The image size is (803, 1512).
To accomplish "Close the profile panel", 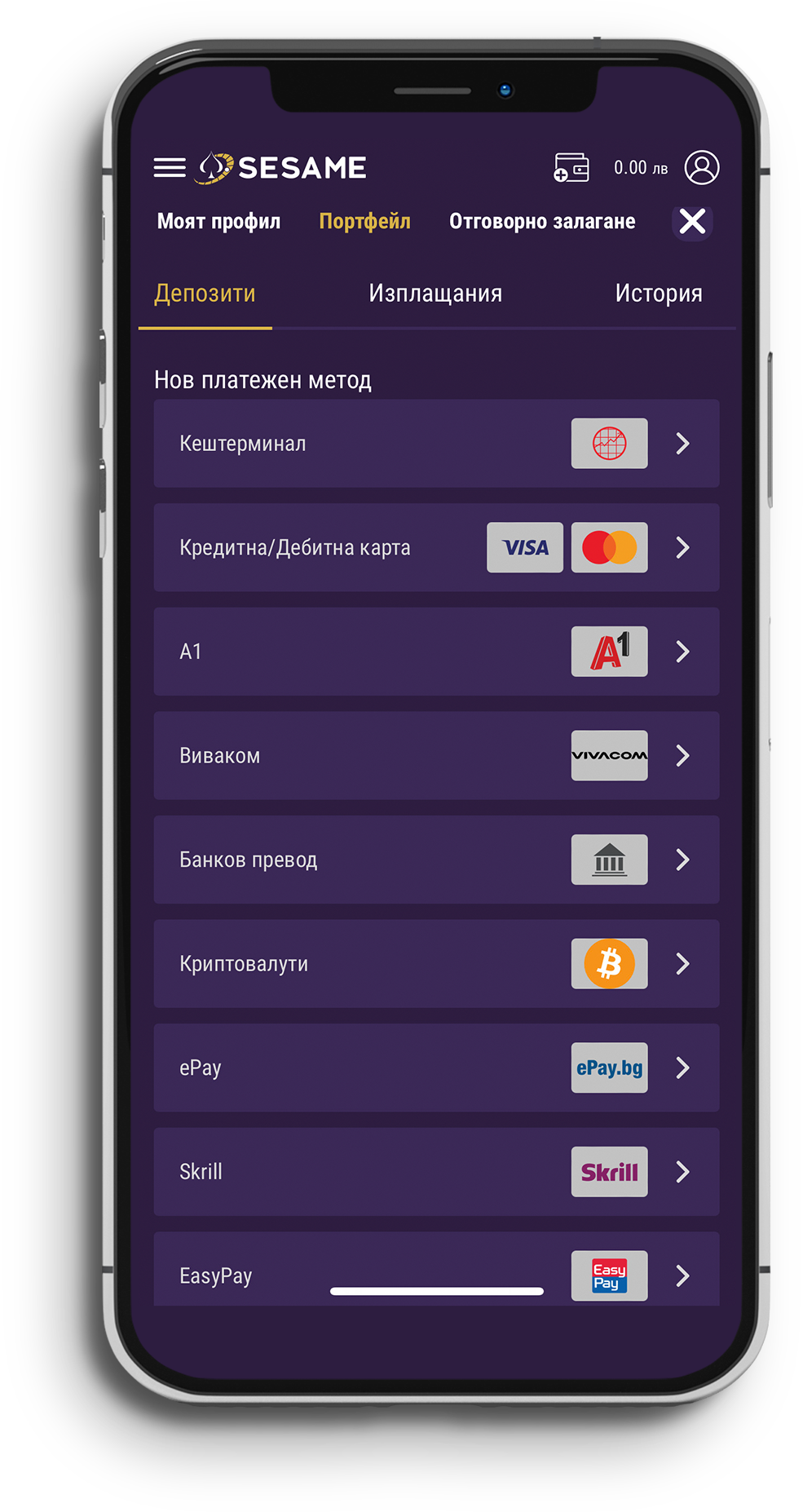I will tap(692, 221).
